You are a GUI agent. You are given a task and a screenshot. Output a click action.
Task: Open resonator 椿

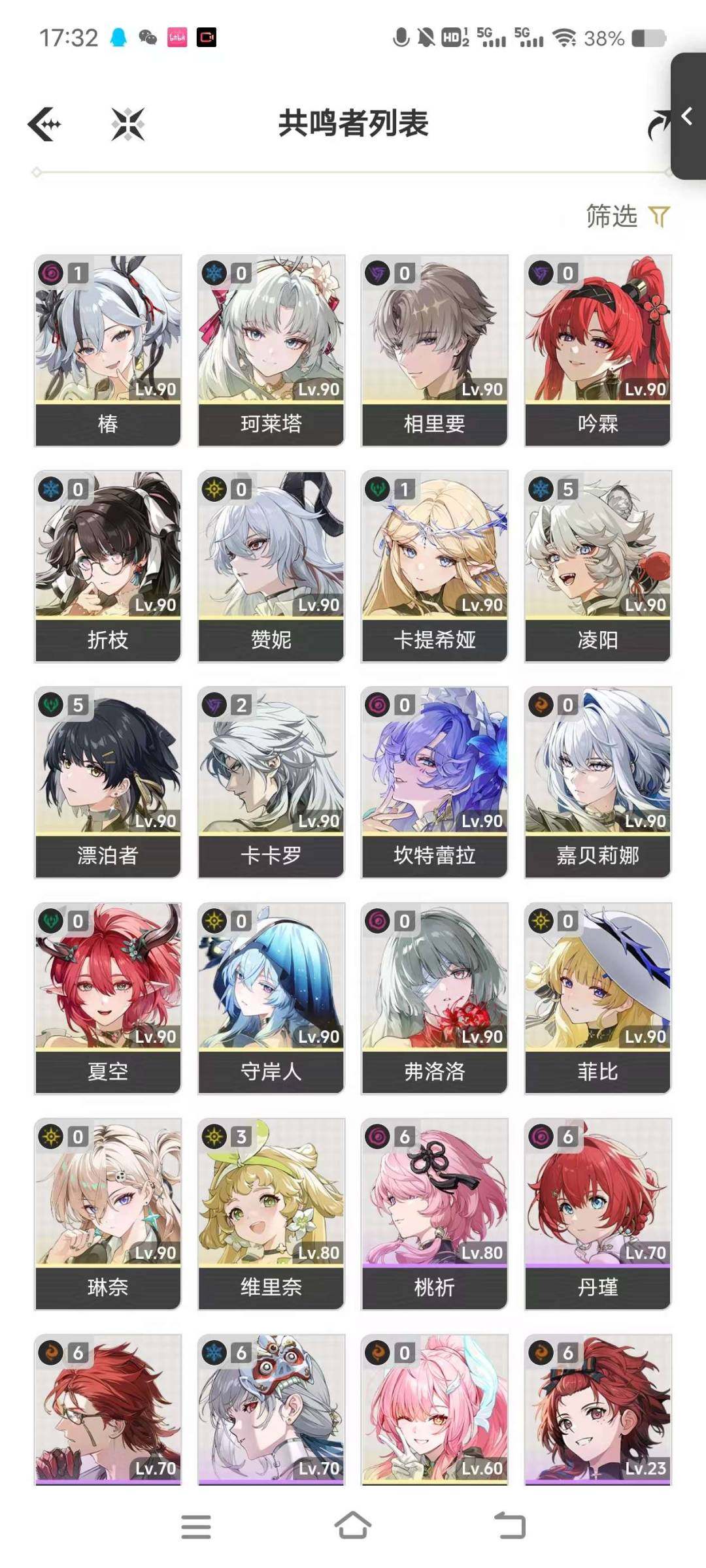[x=108, y=350]
